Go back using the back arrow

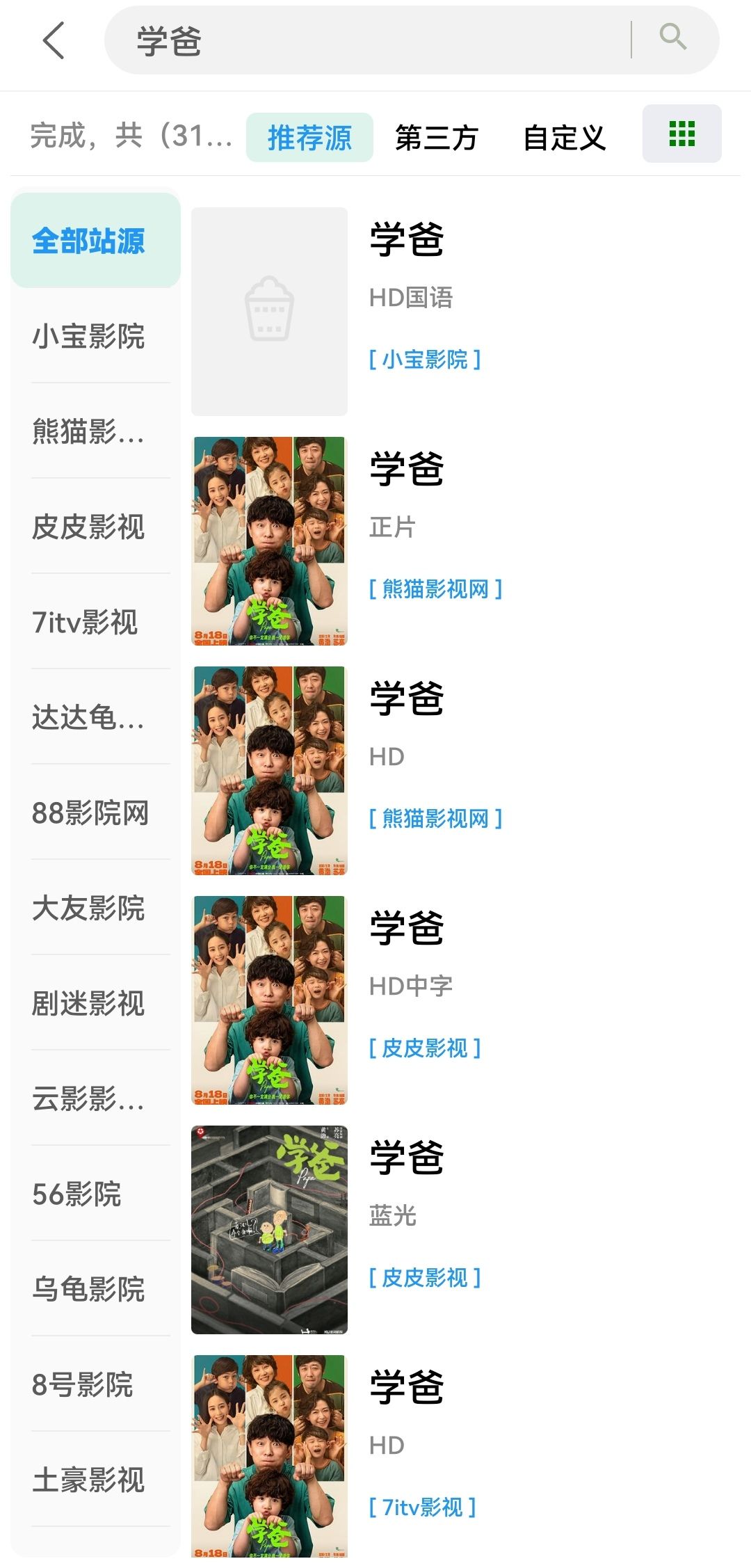coord(54,40)
